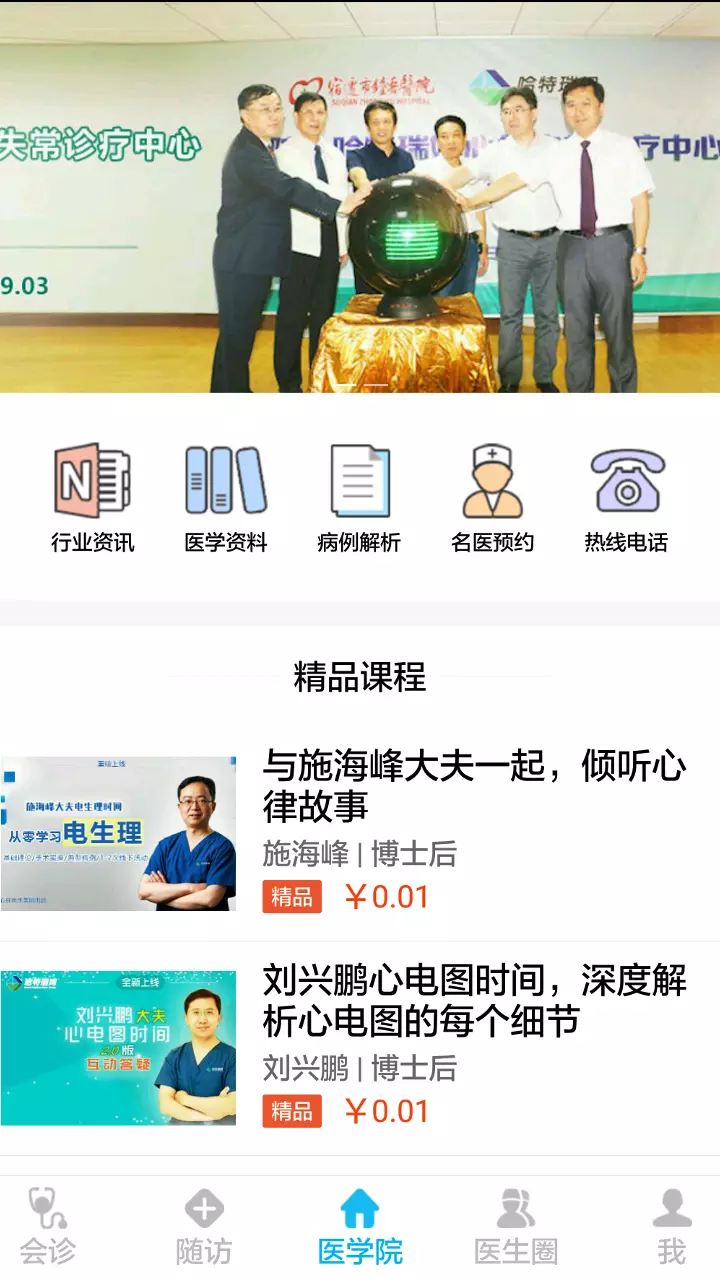The image size is (720, 1280).
Task: Open the 刘兴鹏心电图时间 course
Action: pos(360,1048)
